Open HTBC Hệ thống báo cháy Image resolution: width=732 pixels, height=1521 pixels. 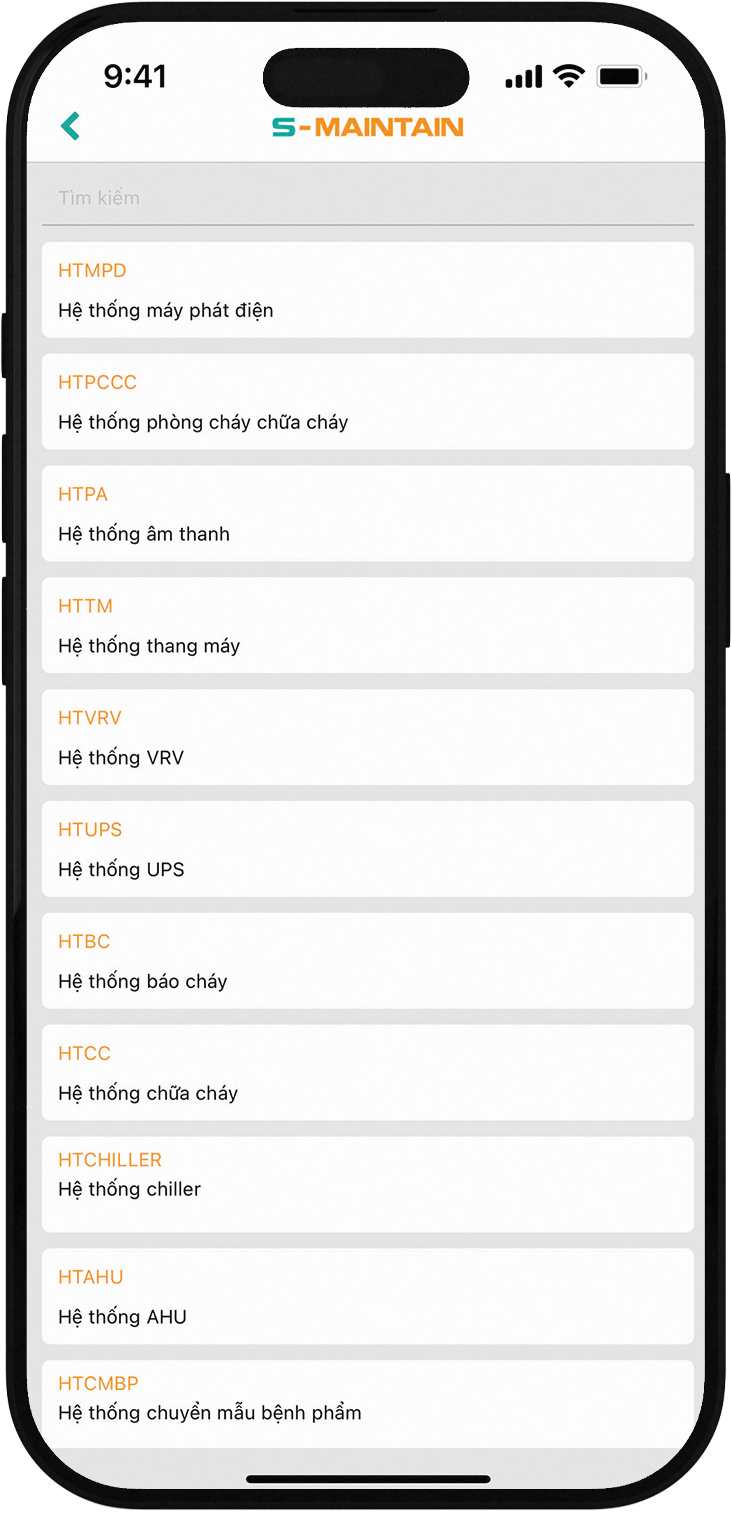pos(366,962)
